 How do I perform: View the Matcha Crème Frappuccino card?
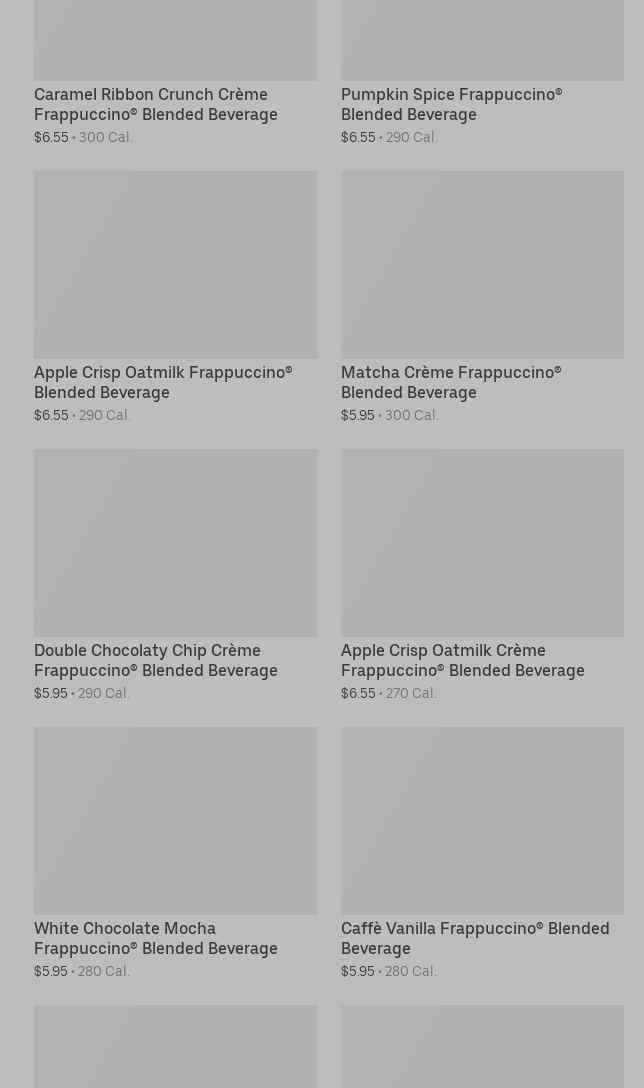click(482, 297)
